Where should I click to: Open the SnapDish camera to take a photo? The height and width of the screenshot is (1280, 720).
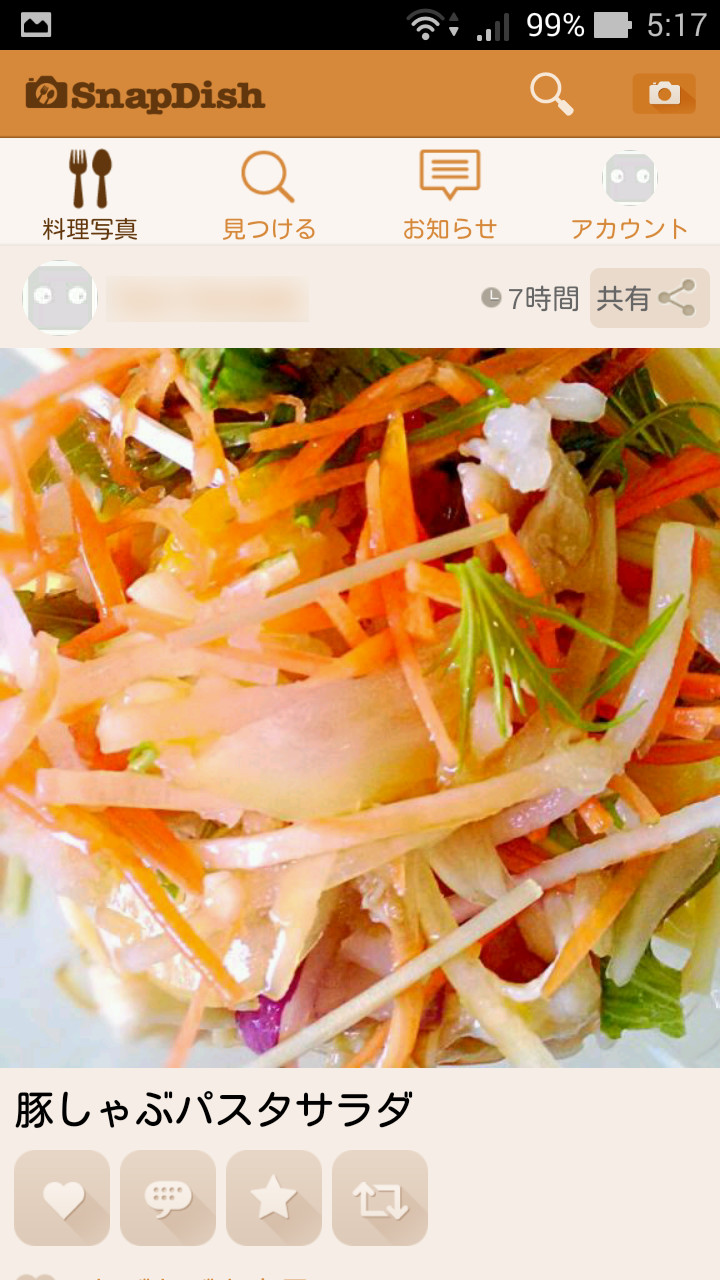click(665, 93)
